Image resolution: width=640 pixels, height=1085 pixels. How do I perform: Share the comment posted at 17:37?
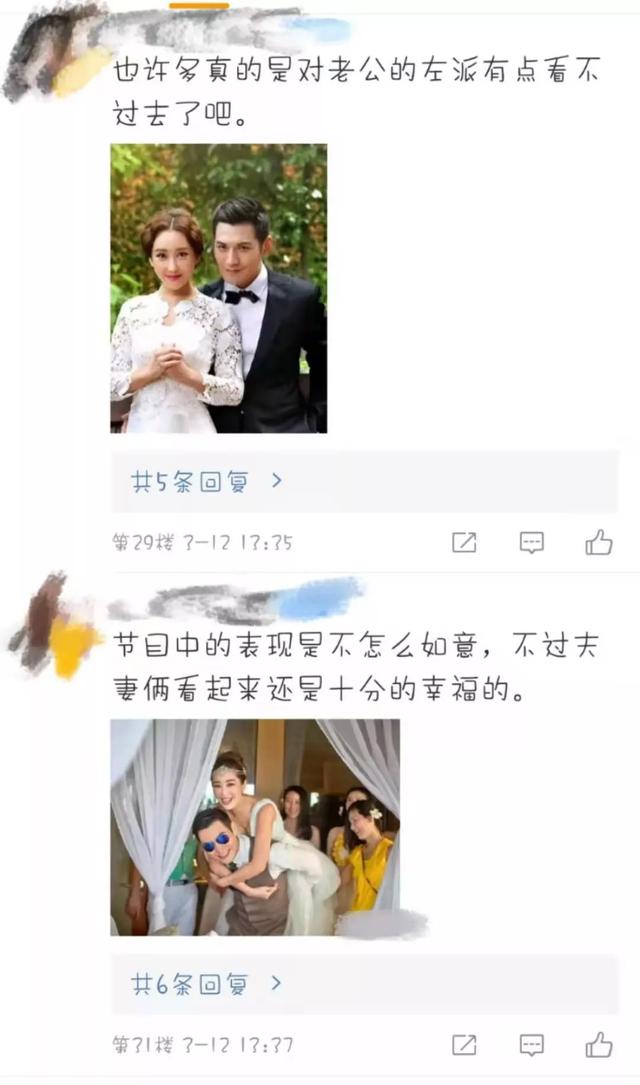pos(464,1045)
